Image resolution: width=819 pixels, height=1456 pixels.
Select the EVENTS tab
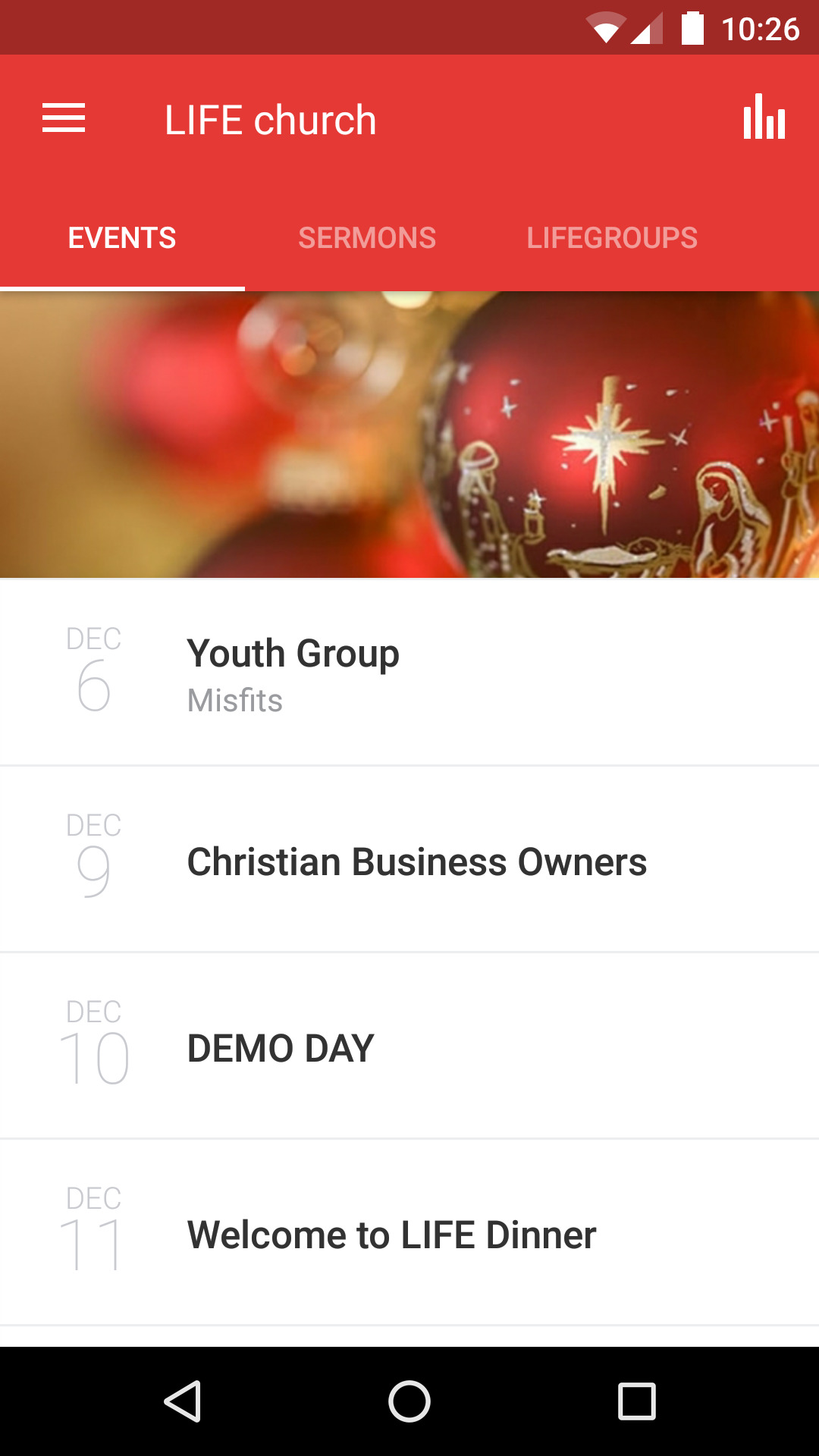[x=121, y=237]
